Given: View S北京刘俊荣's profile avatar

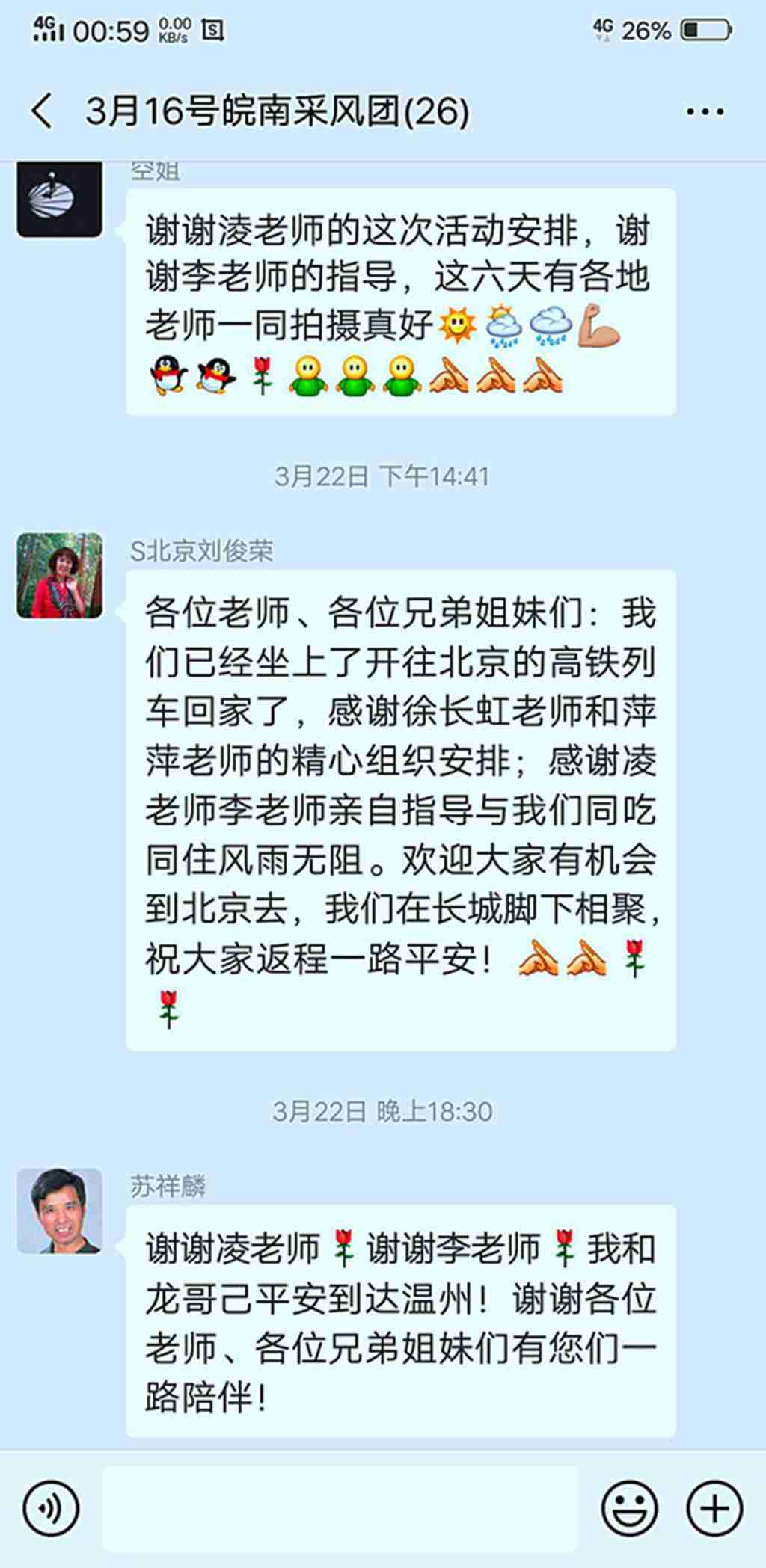Looking at the screenshot, I should pos(60,576).
